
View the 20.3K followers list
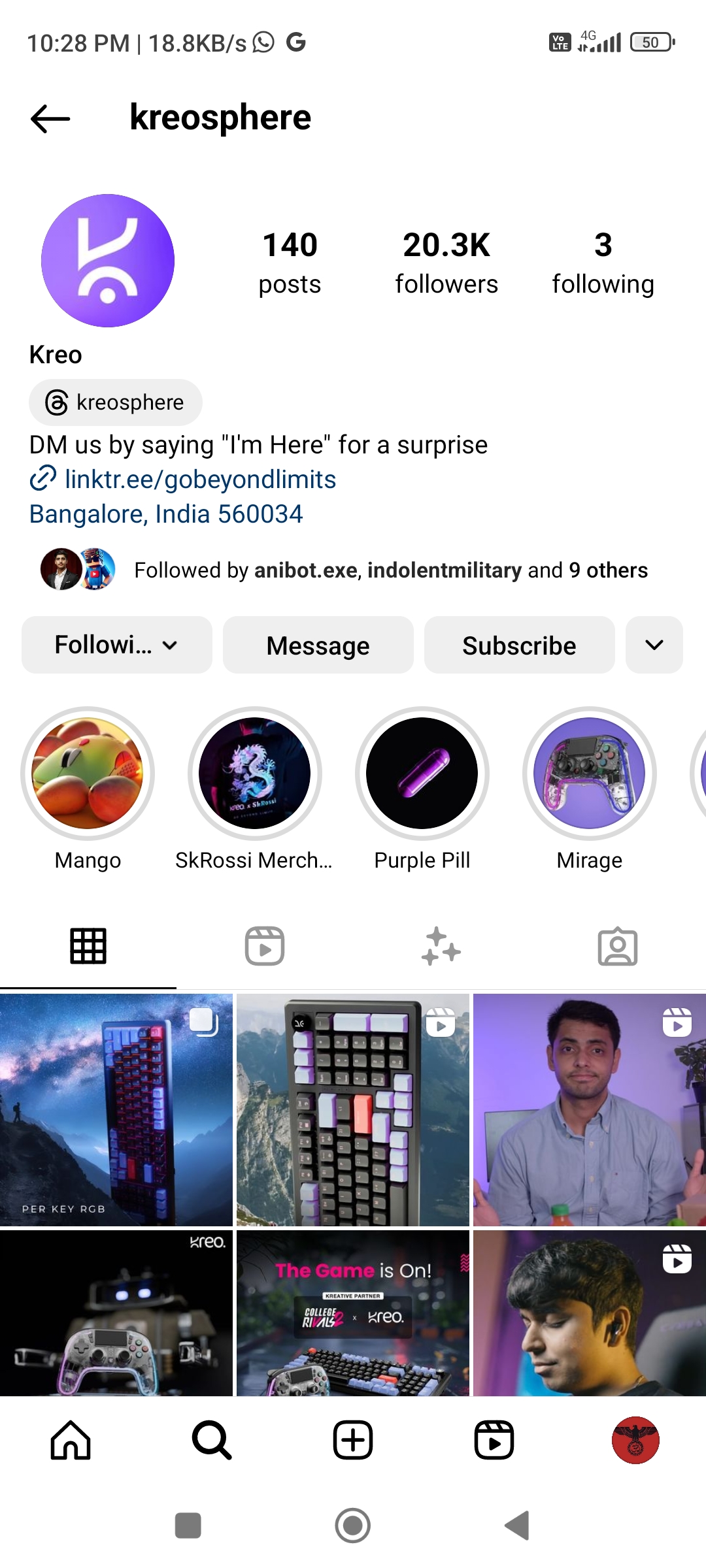[x=446, y=262]
